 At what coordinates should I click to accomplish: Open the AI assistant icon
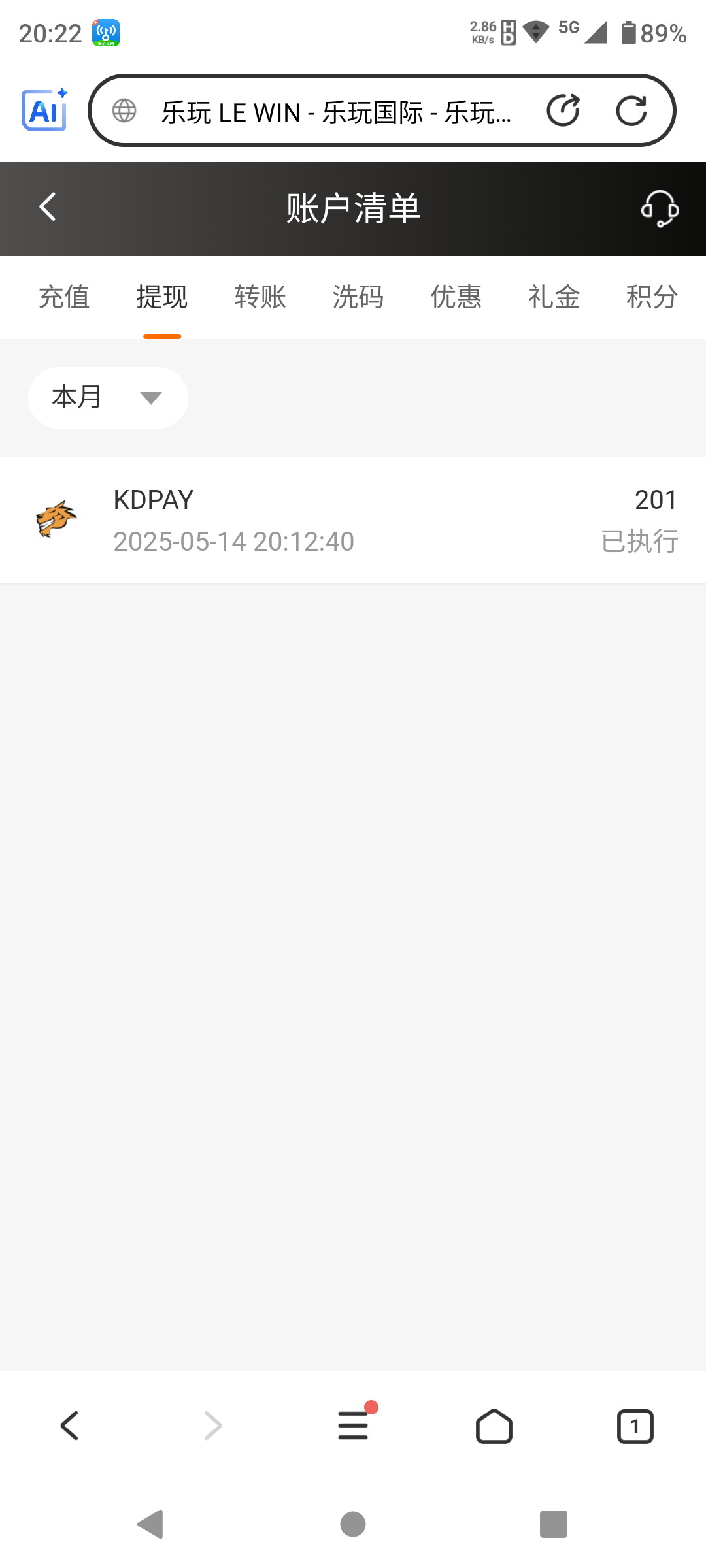(x=44, y=110)
